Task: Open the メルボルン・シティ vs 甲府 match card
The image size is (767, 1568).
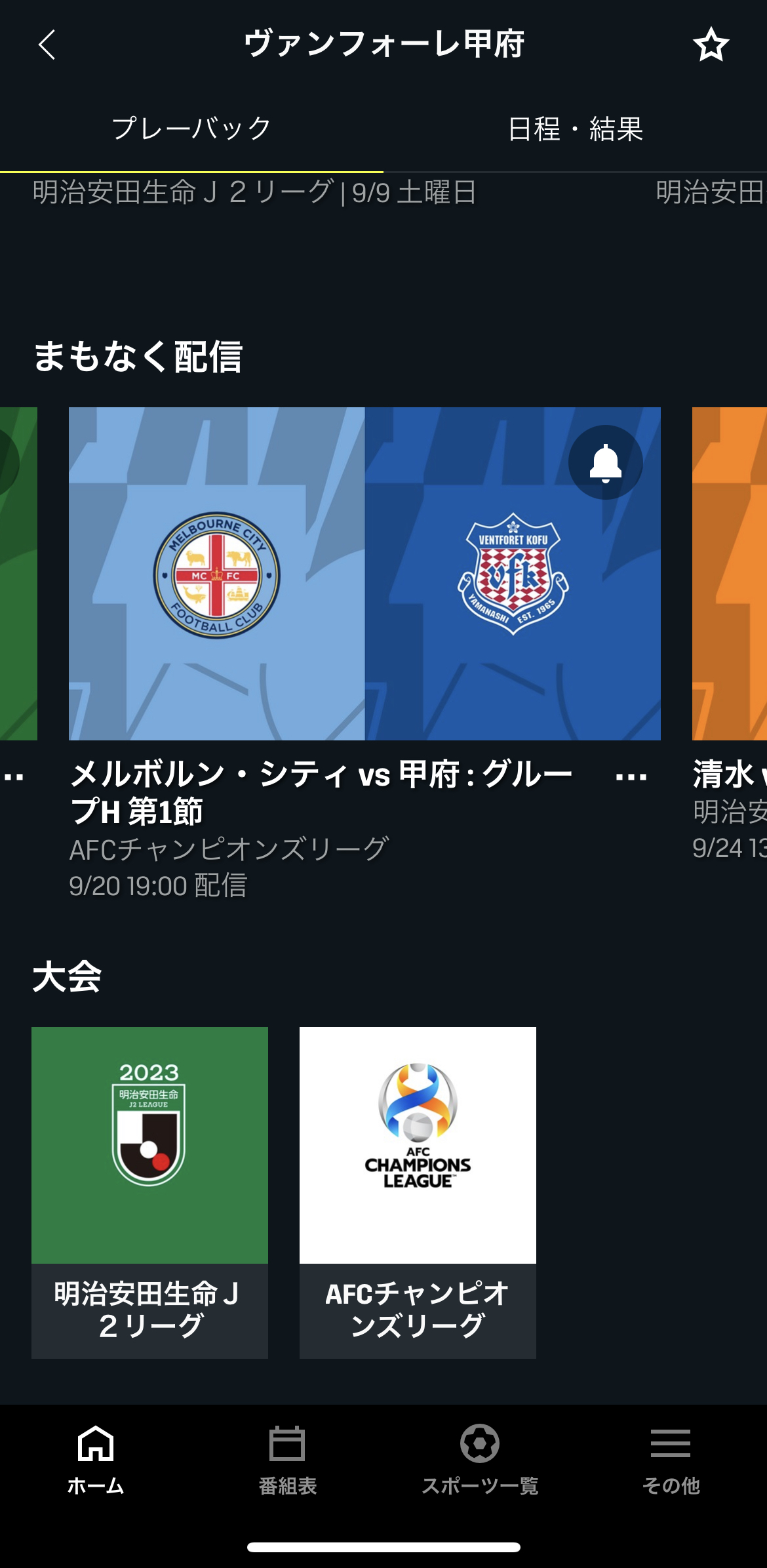Action: 364,574
